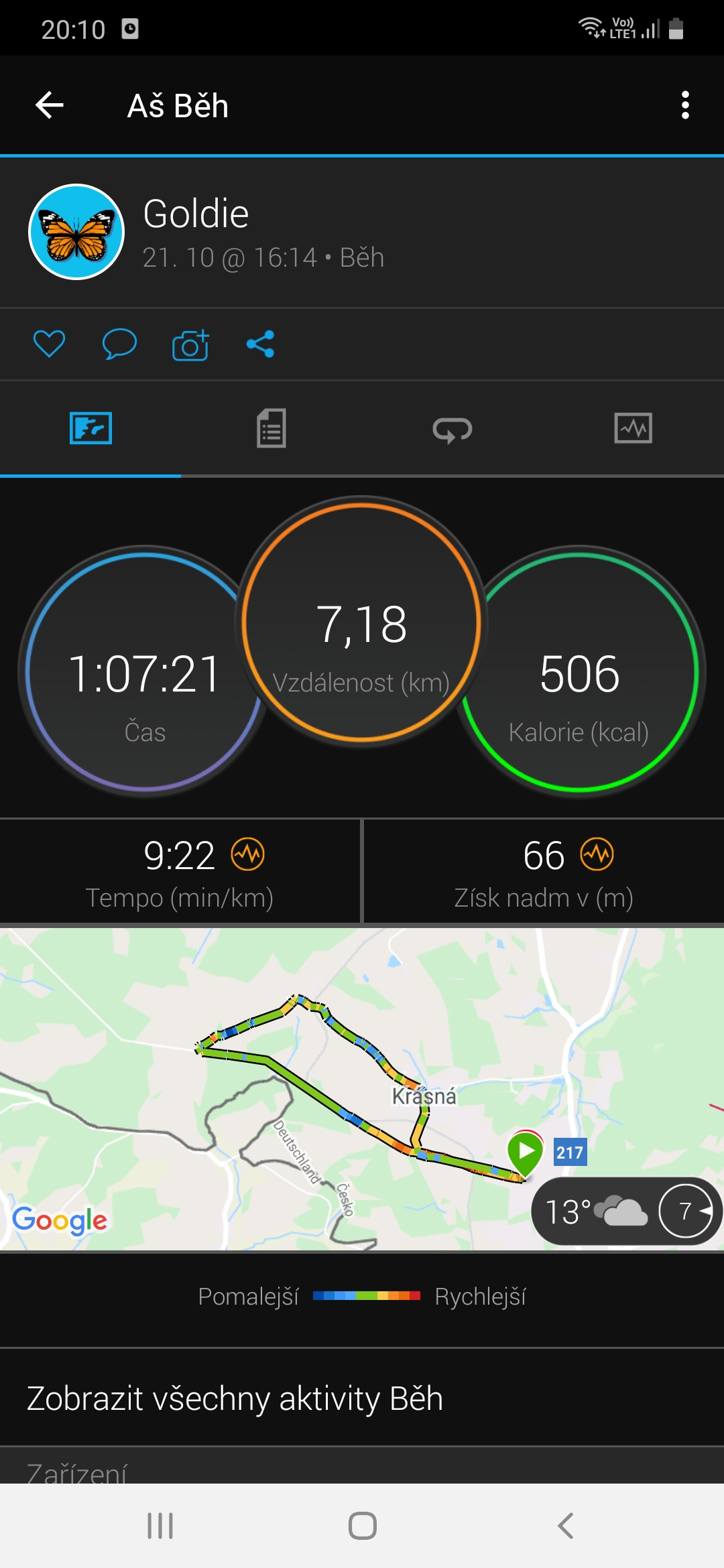Switch to the laps tab
This screenshot has width=724, height=1568.
452,429
